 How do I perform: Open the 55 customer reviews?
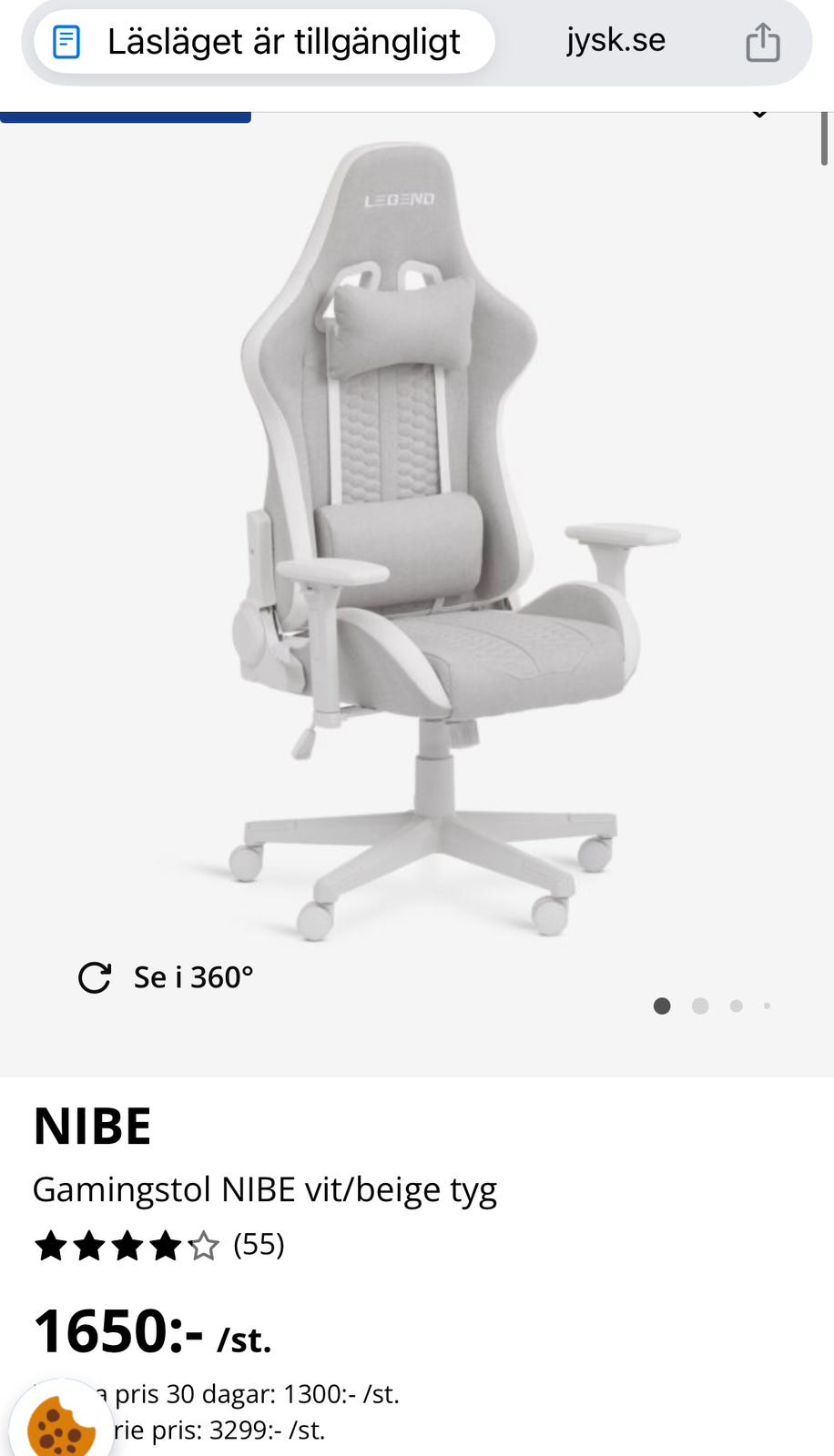(259, 1244)
